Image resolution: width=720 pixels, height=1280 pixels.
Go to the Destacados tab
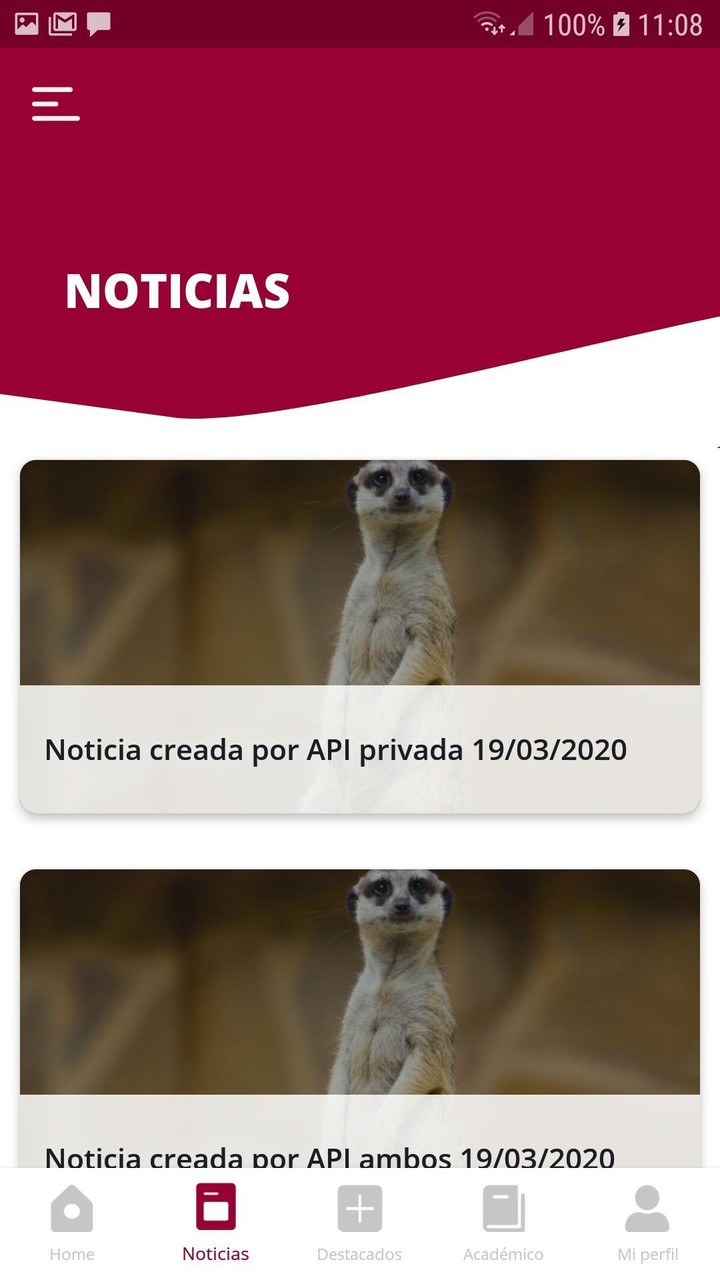(359, 1222)
